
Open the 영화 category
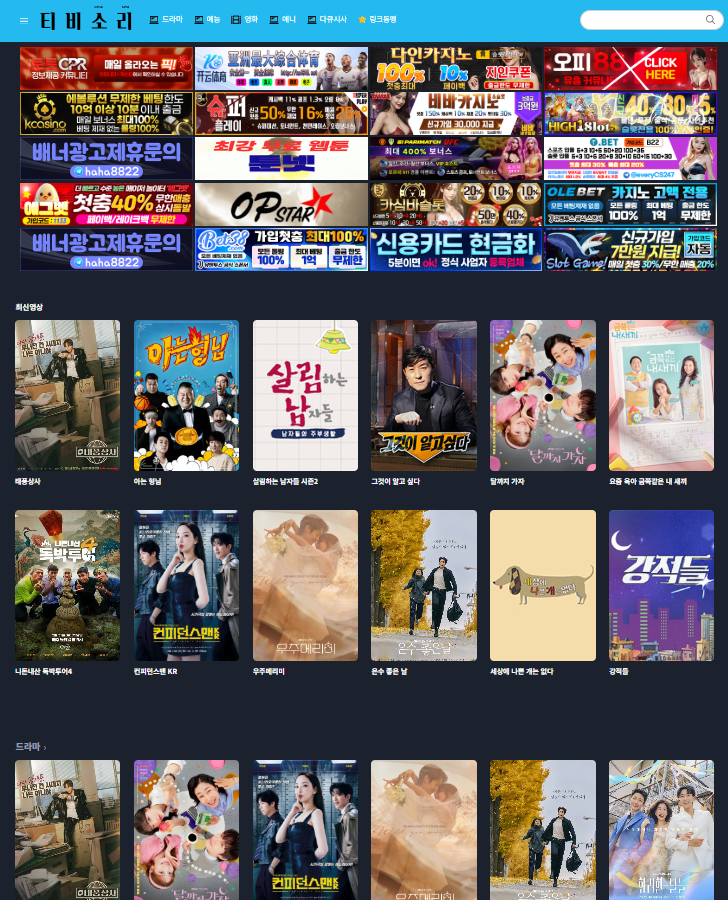[244, 20]
